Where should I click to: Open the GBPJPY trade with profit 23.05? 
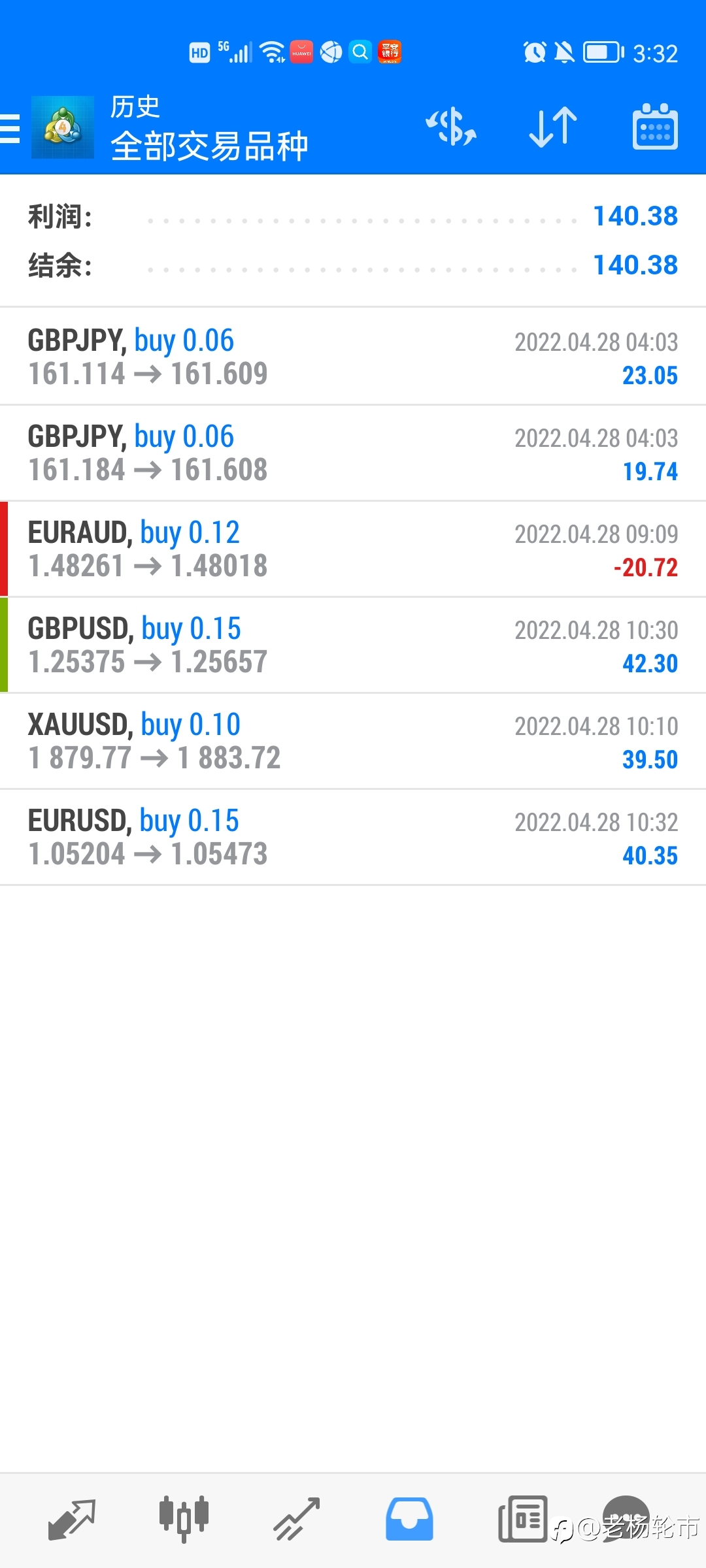(353, 357)
